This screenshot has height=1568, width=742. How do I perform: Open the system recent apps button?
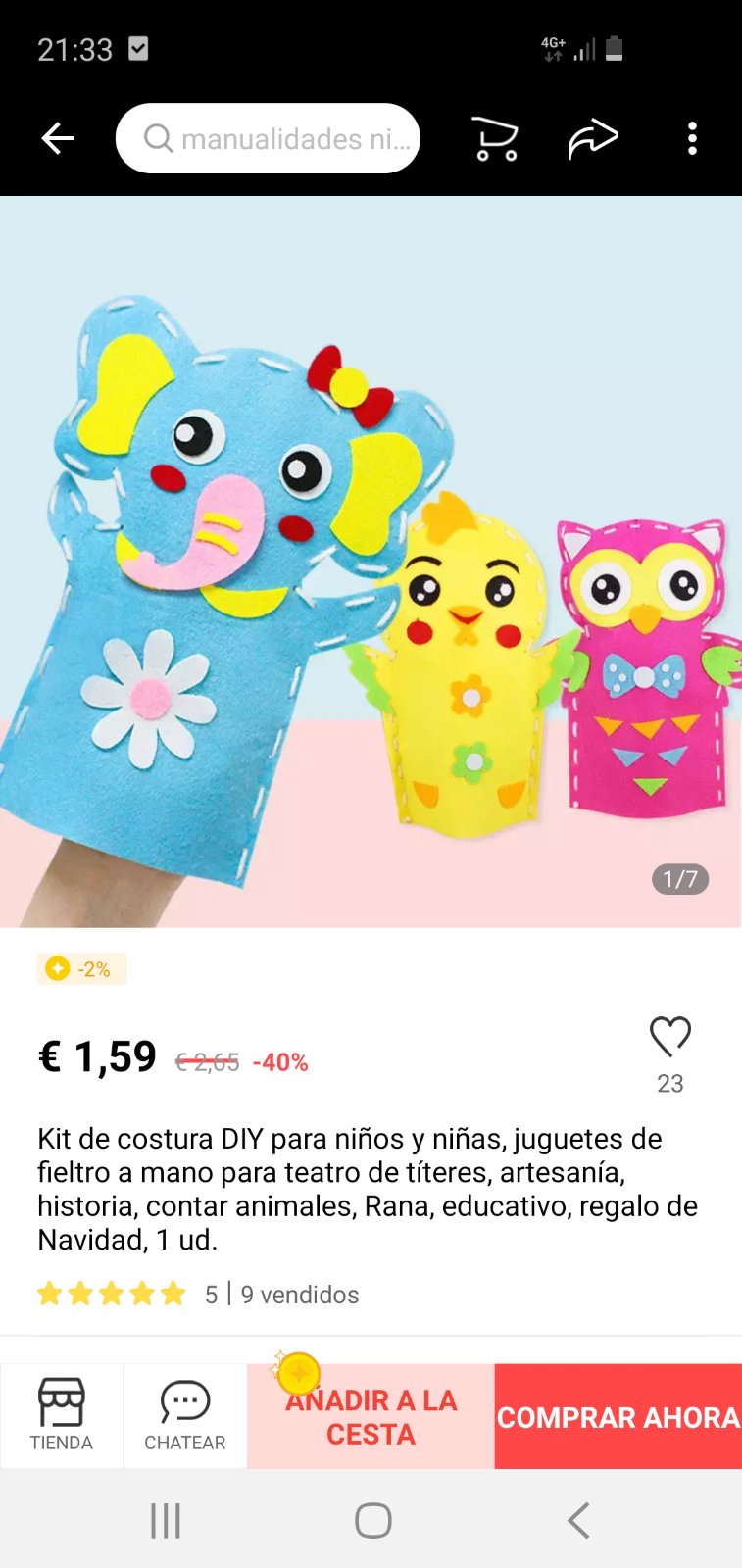tap(166, 1521)
